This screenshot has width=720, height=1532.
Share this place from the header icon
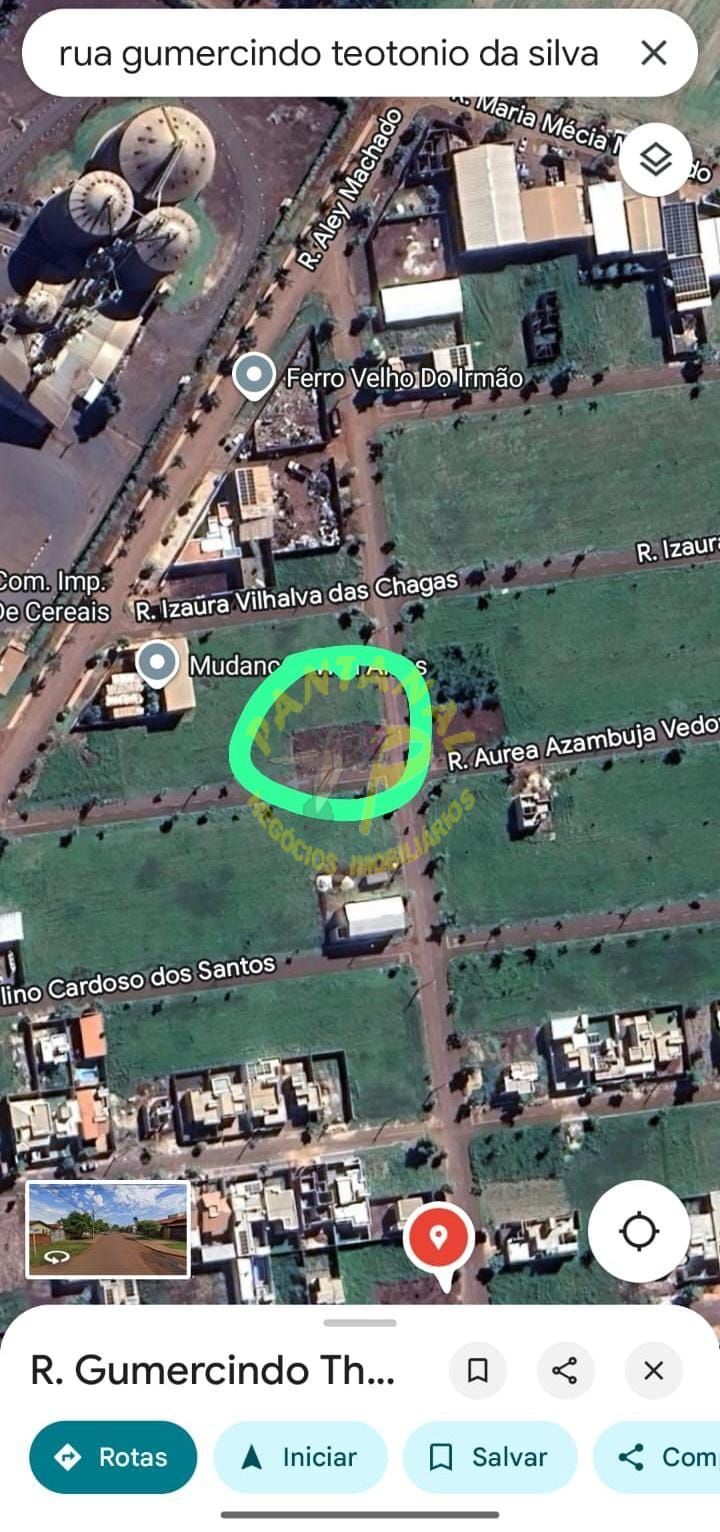(565, 1370)
